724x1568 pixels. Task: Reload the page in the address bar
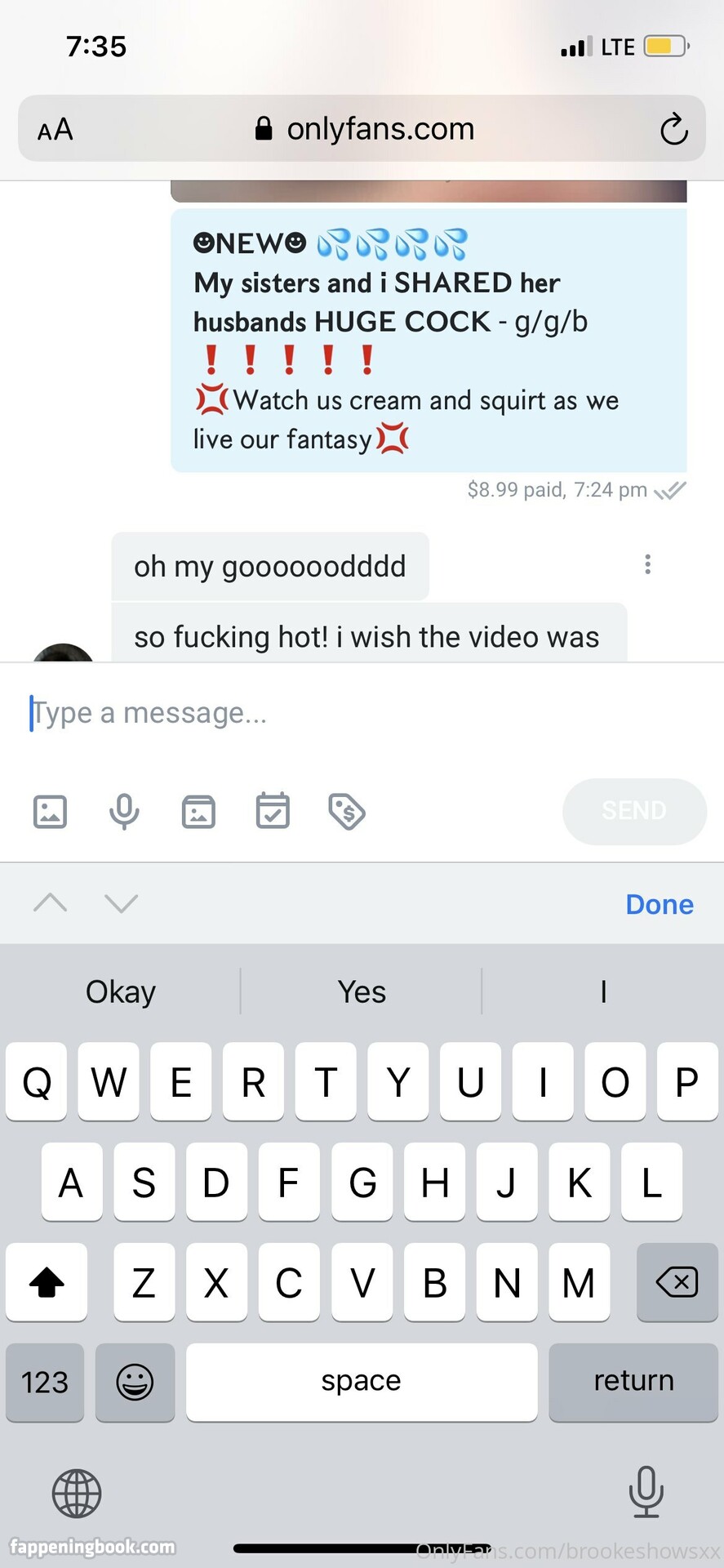click(x=673, y=129)
